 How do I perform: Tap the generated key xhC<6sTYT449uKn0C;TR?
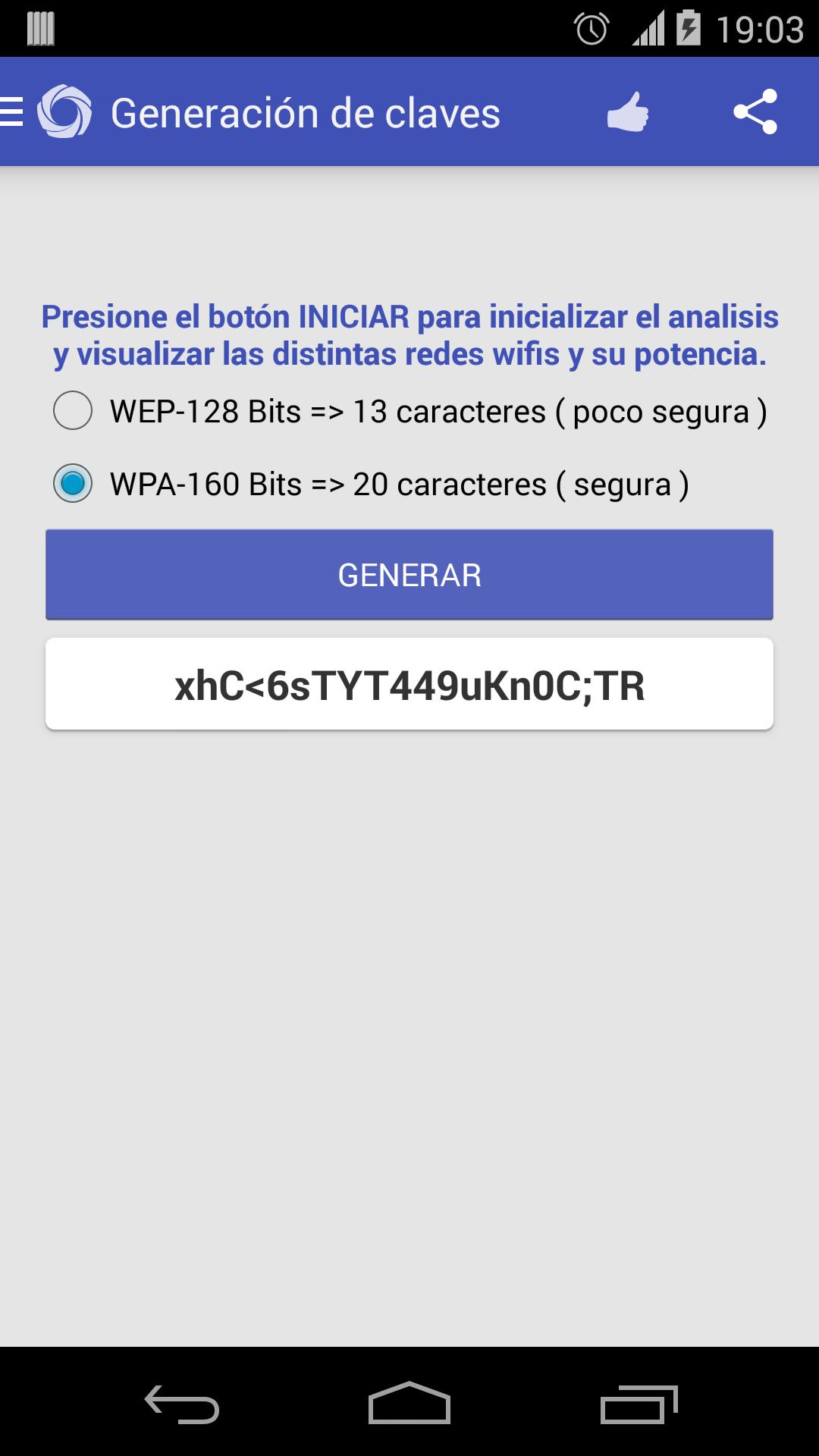409,683
